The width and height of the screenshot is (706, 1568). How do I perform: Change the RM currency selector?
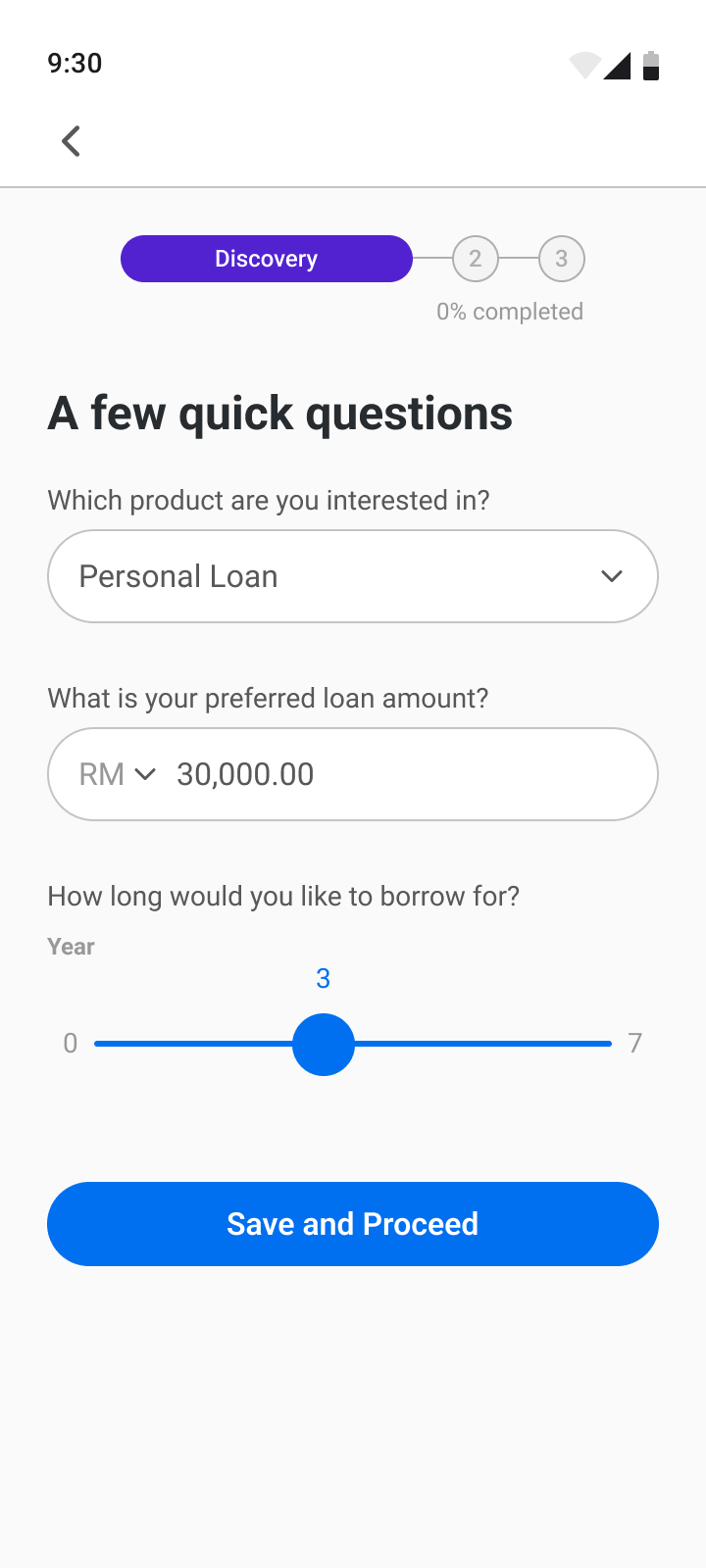point(118,774)
